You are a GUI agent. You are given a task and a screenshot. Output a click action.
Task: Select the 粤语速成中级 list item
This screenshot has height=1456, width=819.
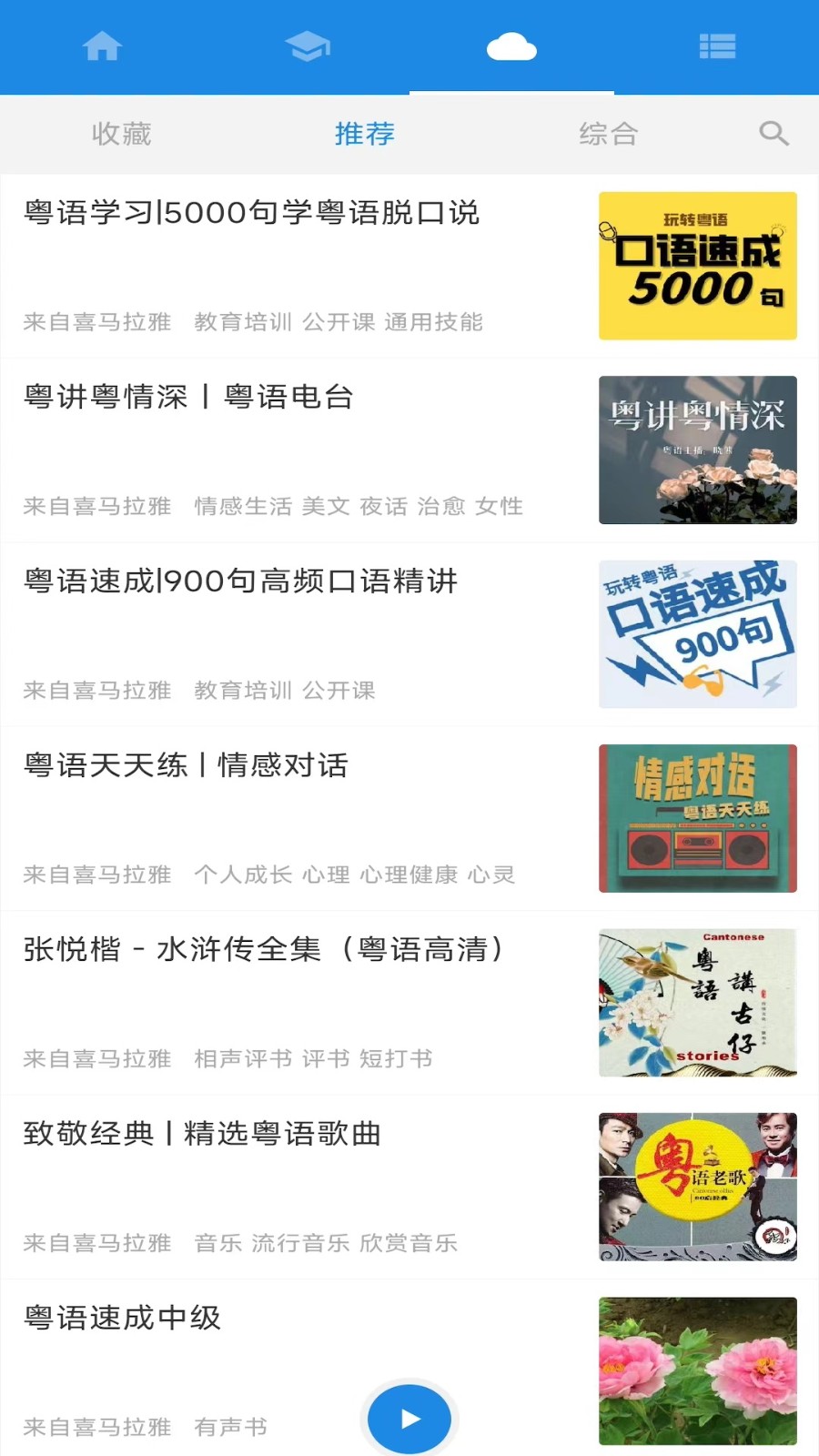point(122,1318)
